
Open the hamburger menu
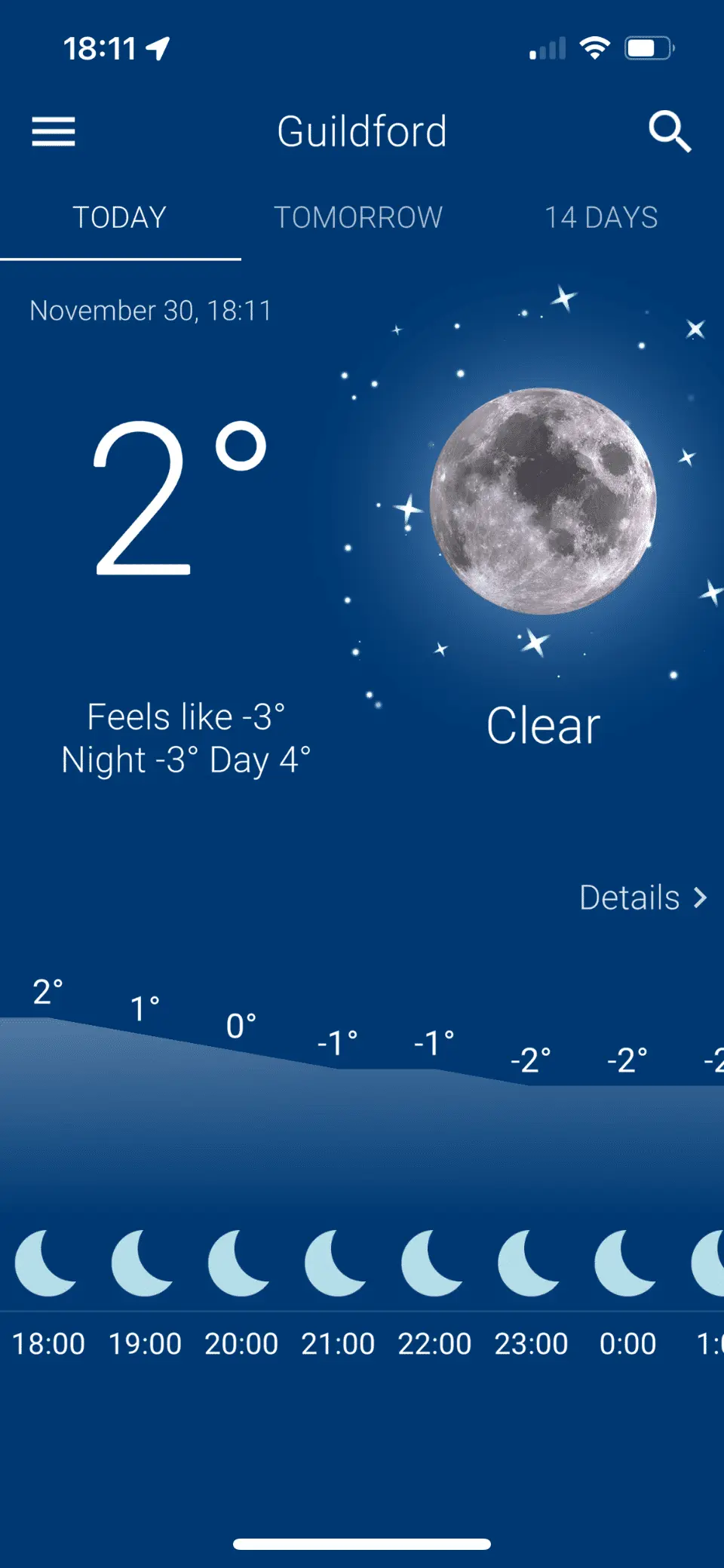tap(54, 132)
